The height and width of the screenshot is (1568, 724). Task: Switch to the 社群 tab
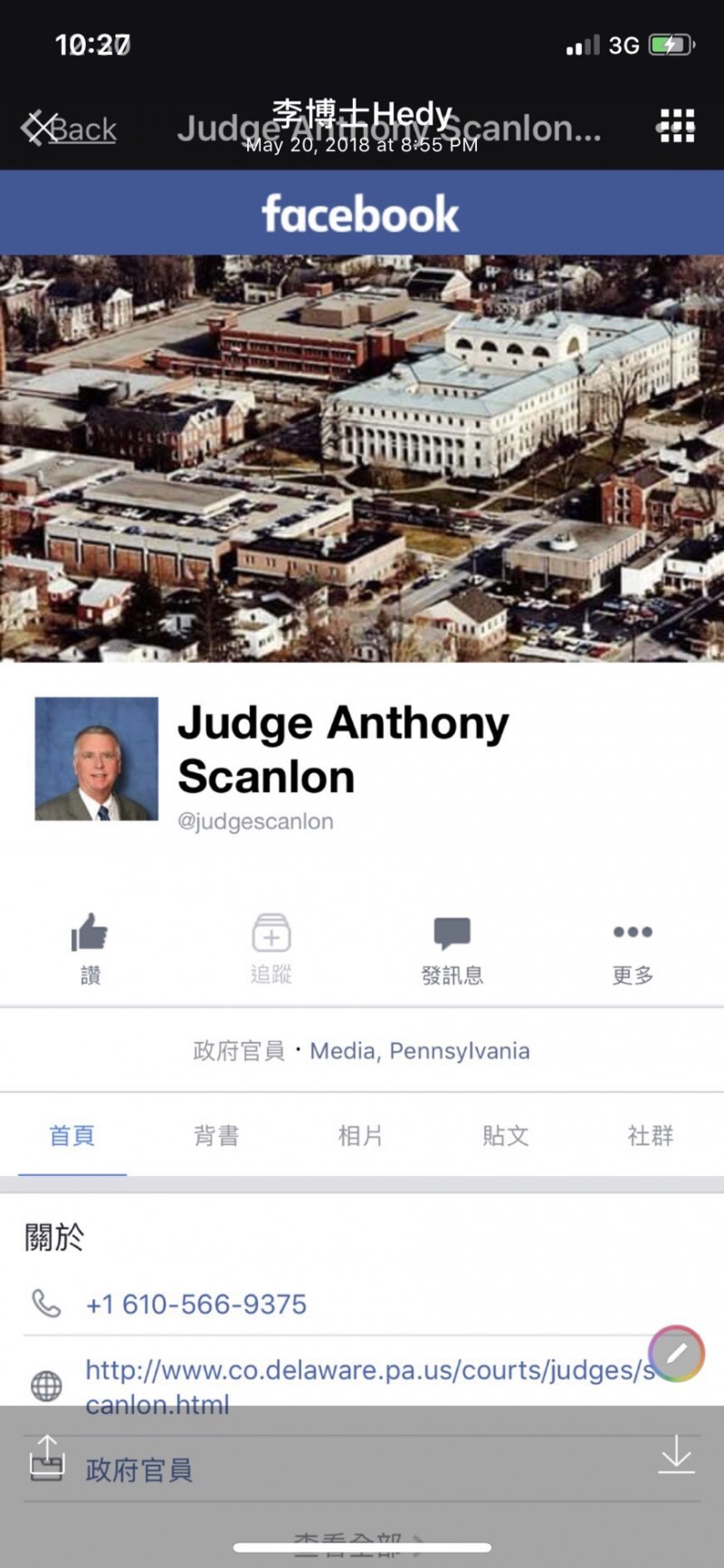click(x=650, y=1135)
